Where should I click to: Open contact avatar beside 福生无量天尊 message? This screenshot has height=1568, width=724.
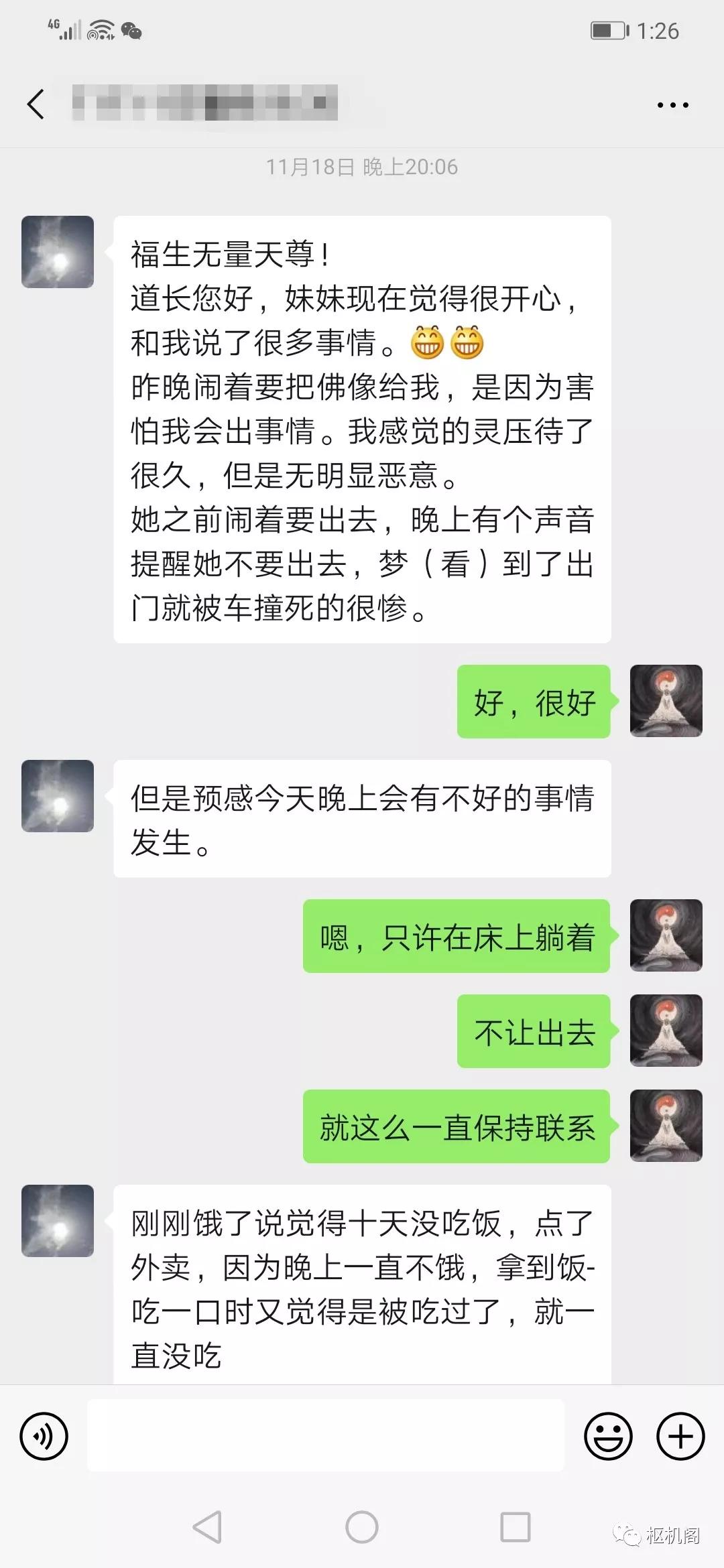(58, 252)
